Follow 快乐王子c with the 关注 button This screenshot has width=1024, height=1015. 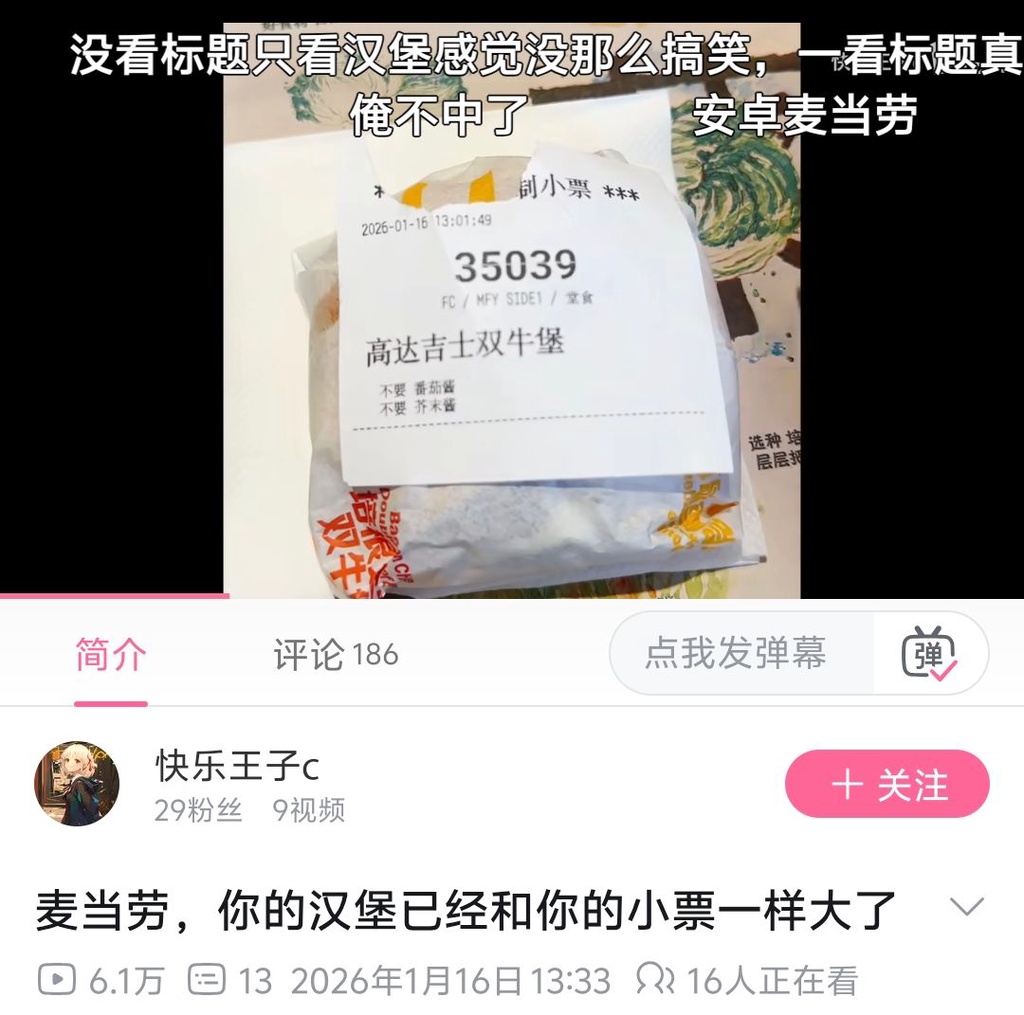tap(887, 784)
